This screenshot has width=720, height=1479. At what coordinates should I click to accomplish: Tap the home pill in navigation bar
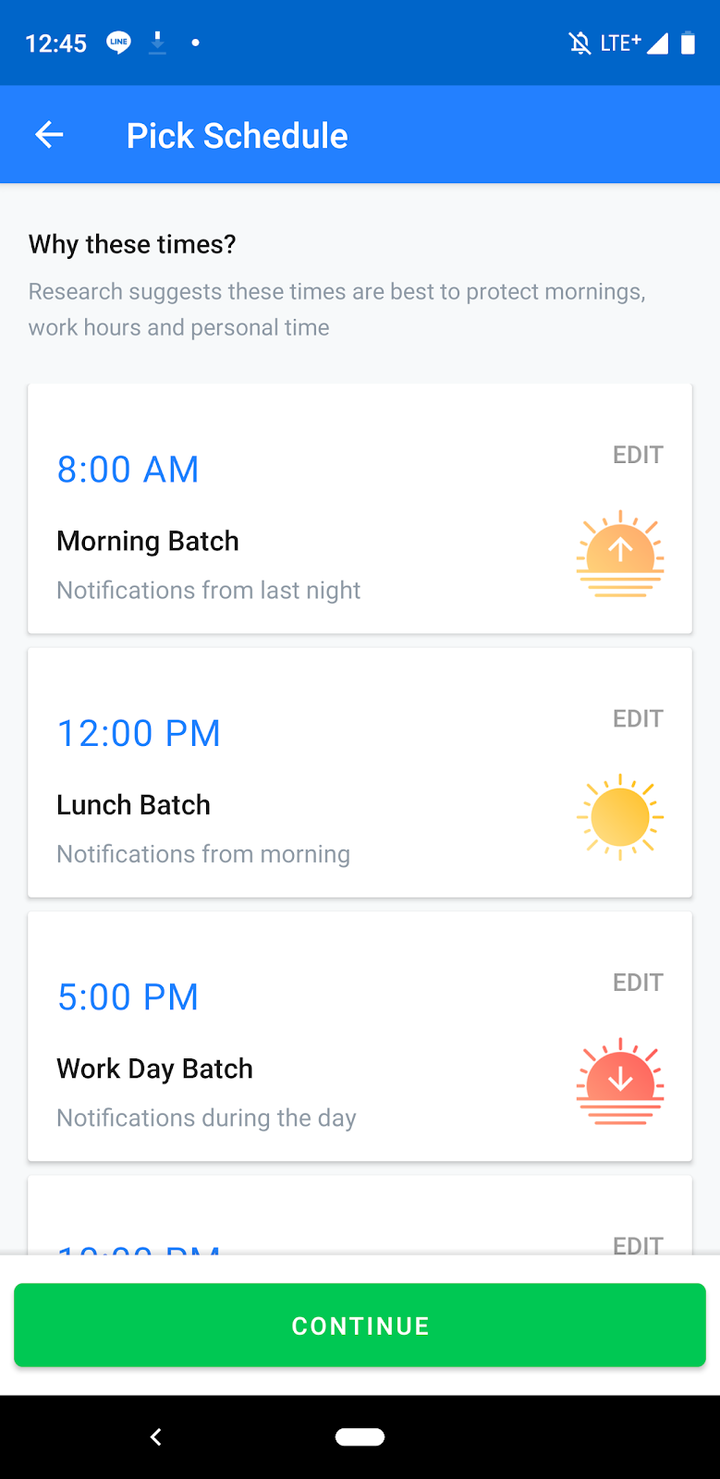(x=360, y=1437)
